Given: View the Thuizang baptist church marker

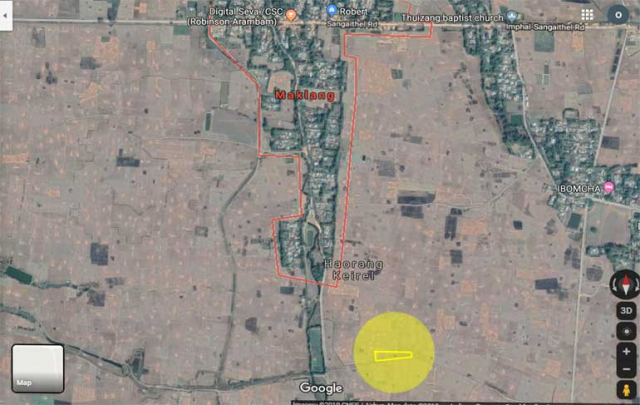Looking at the screenshot, I should 513,17.
